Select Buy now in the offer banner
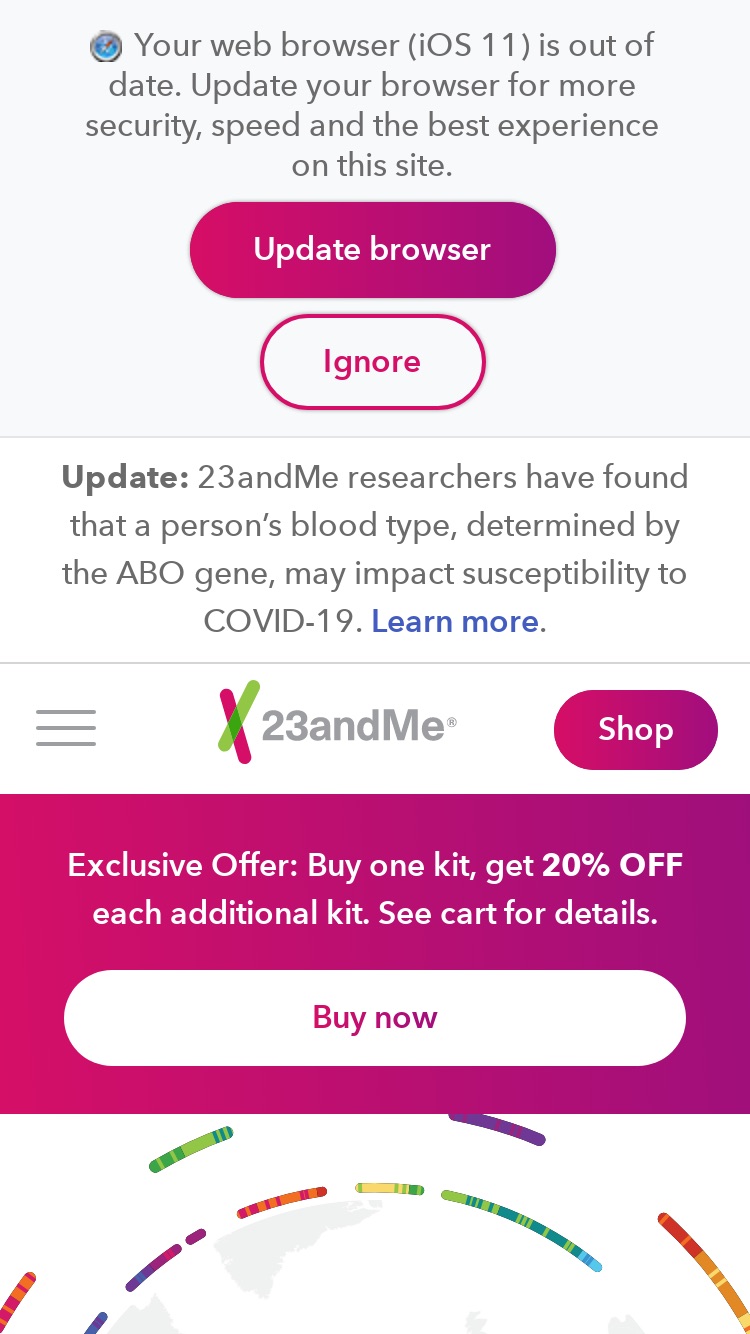 (375, 1018)
